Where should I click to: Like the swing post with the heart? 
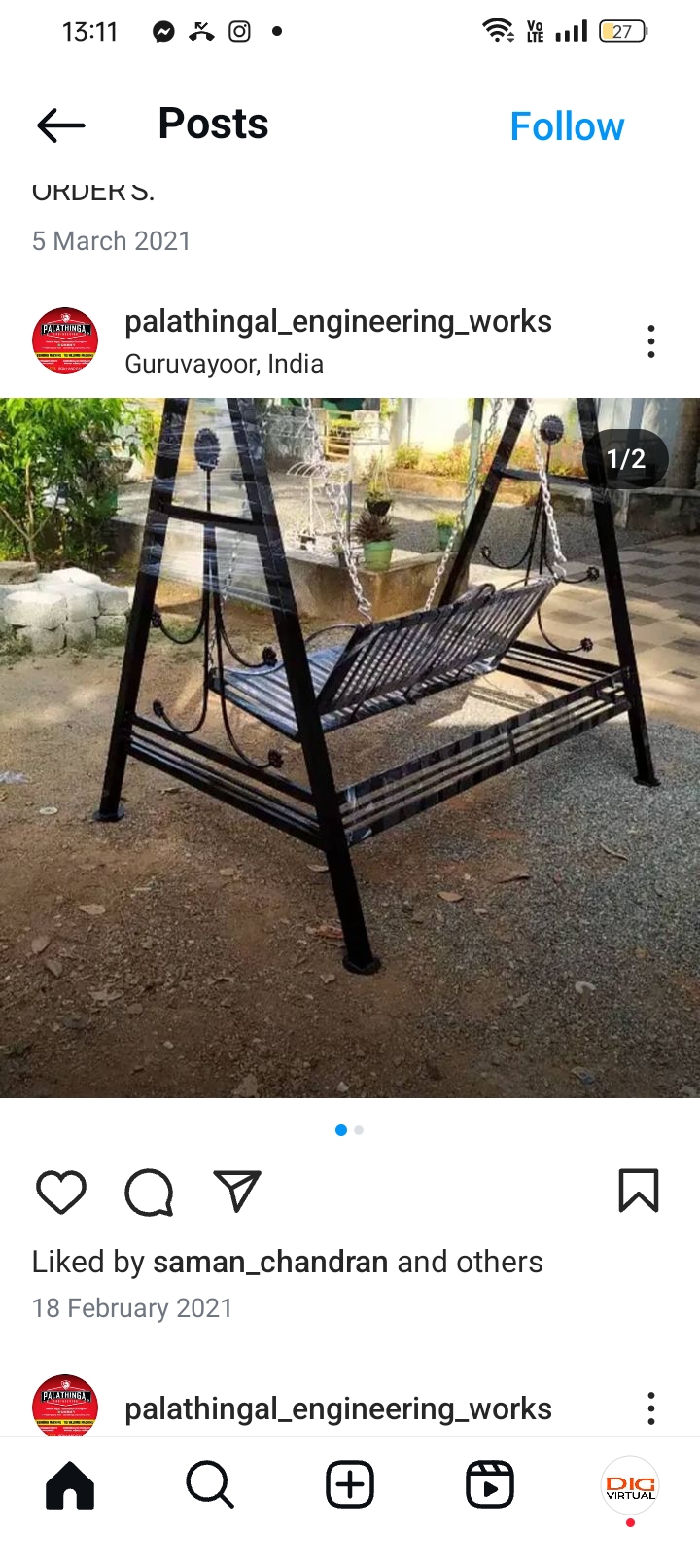(x=61, y=1192)
